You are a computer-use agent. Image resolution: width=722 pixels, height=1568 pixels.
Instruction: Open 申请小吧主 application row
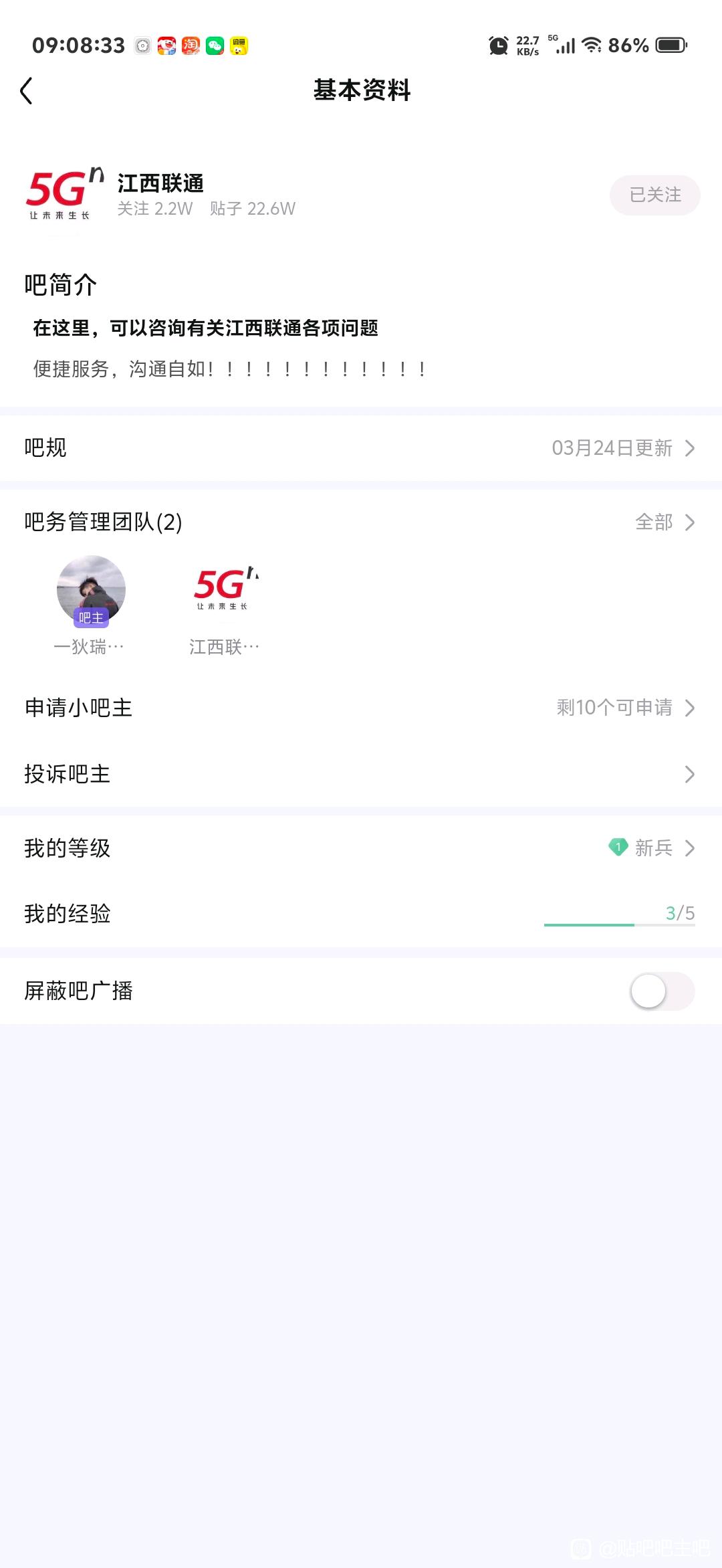pos(361,708)
